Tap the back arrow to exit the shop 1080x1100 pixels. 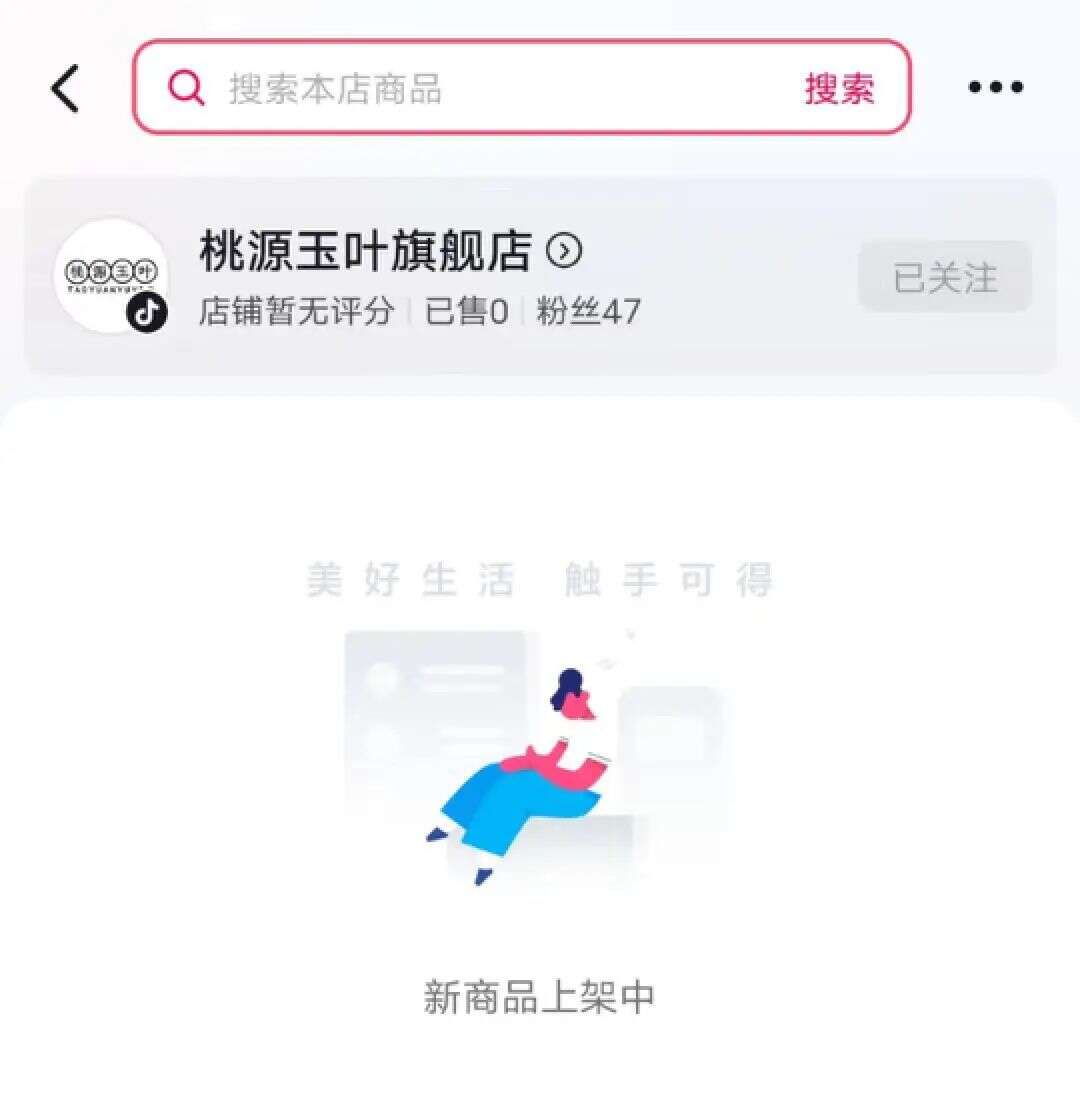[64, 88]
